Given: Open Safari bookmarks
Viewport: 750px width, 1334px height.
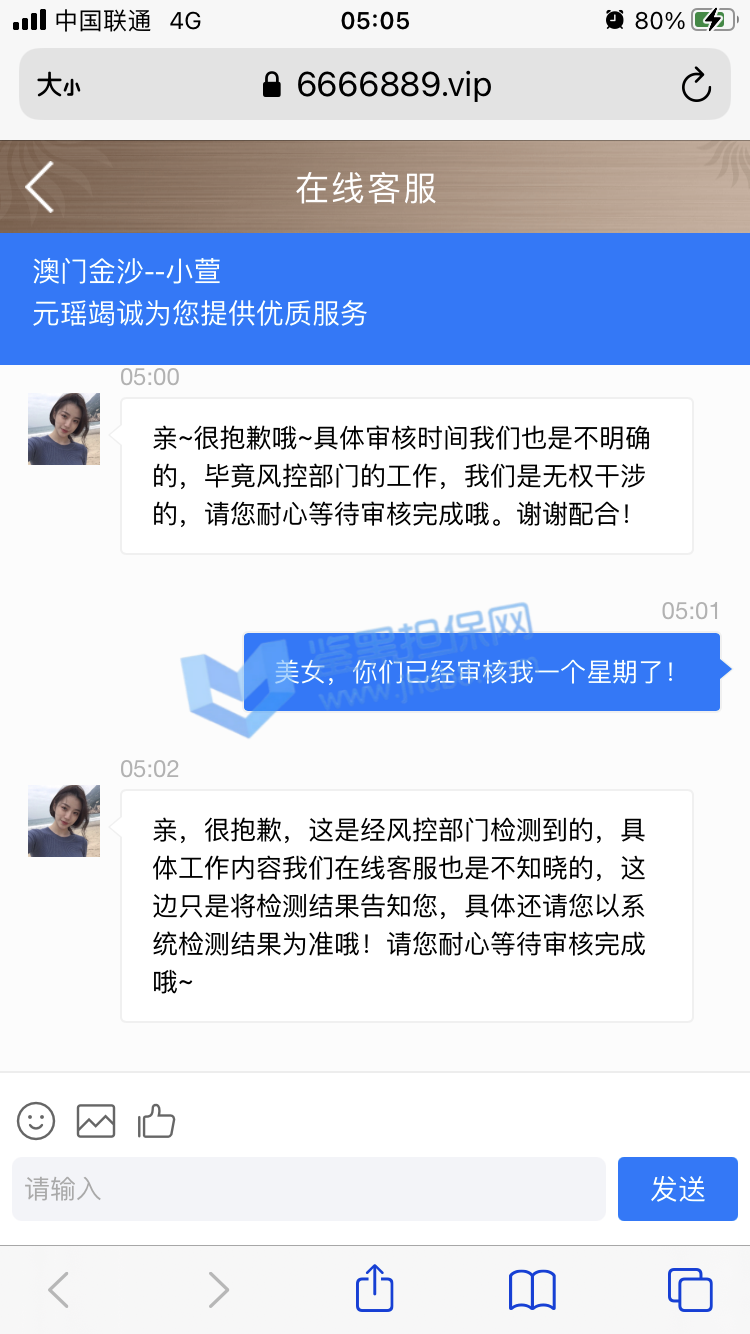Looking at the screenshot, I should click(532, 1289).
